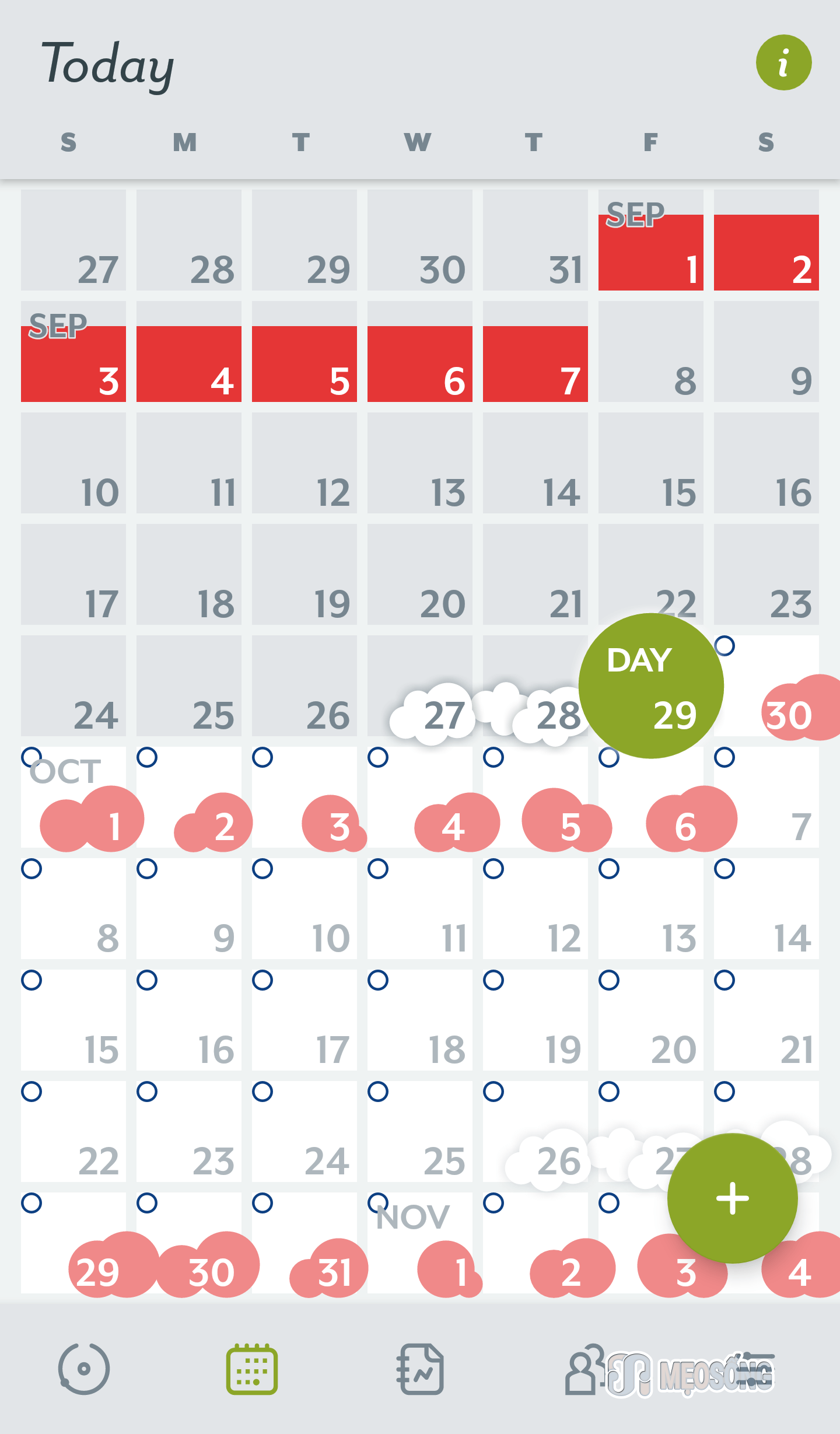Open October 18 in the calendar
840x1434 pixels.
419,1021
